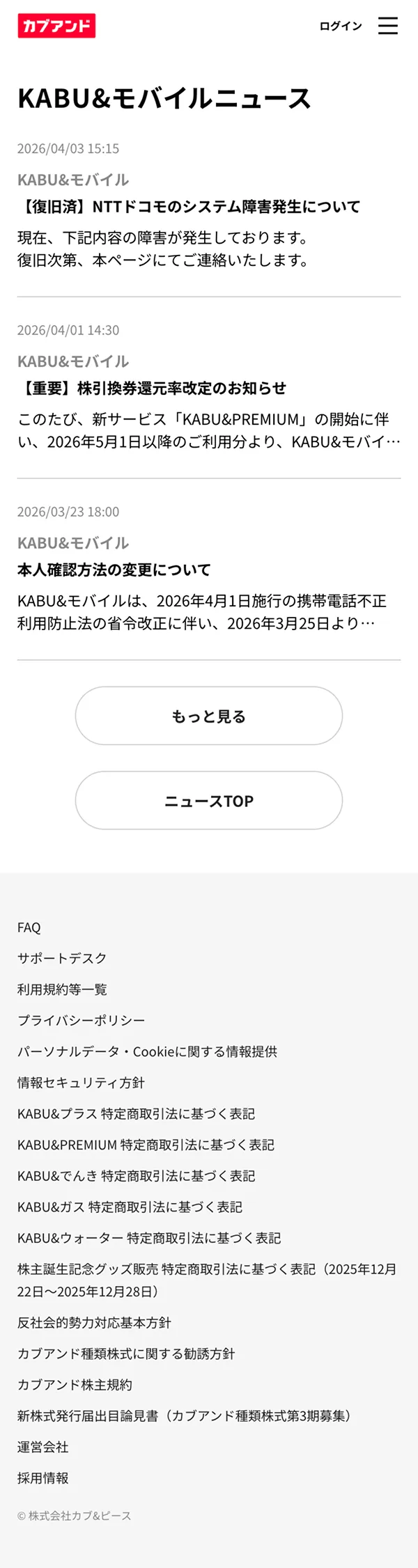Visit the 運営会社 page

pos(43,1447)
